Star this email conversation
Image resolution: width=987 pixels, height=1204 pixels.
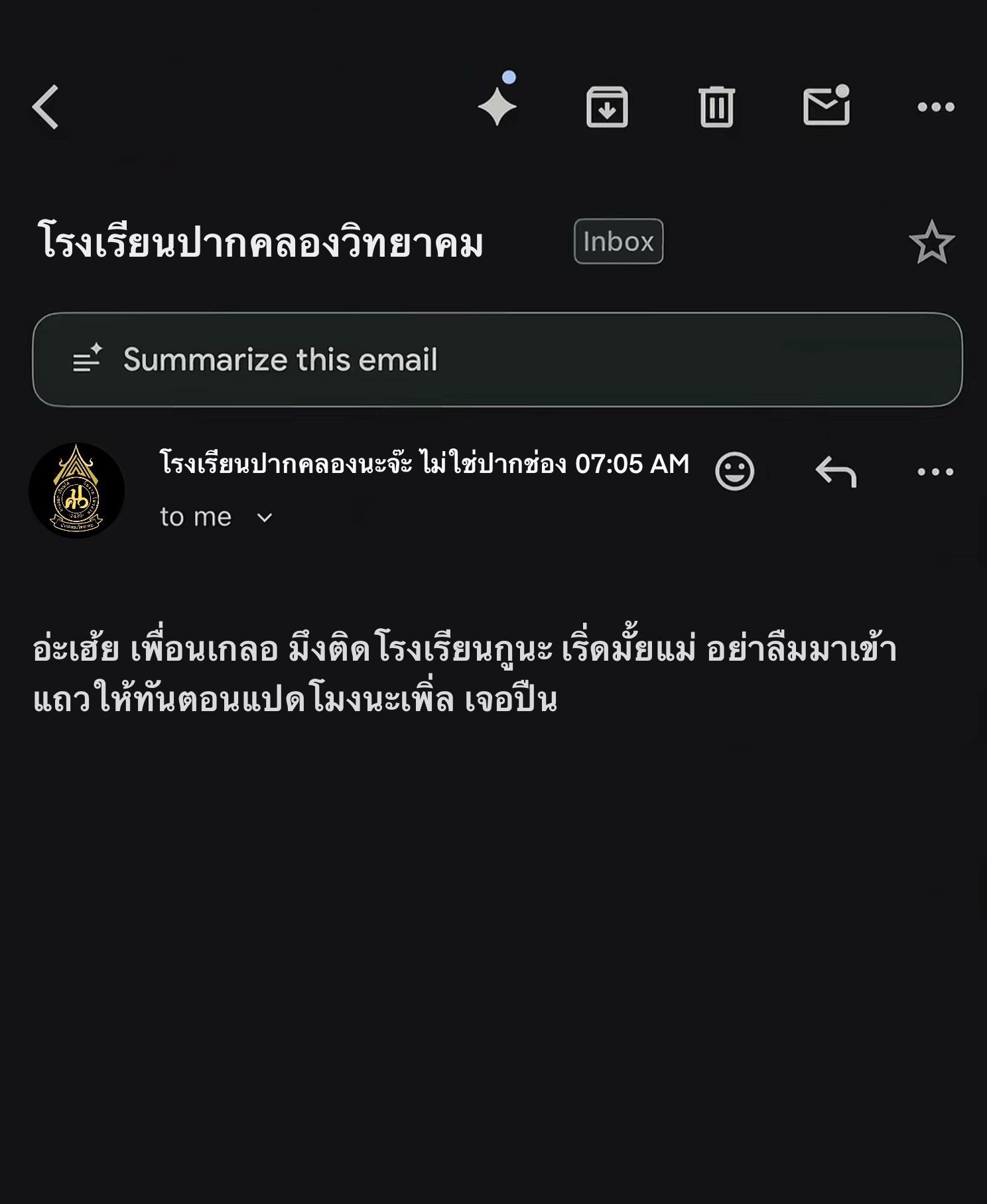931,242
